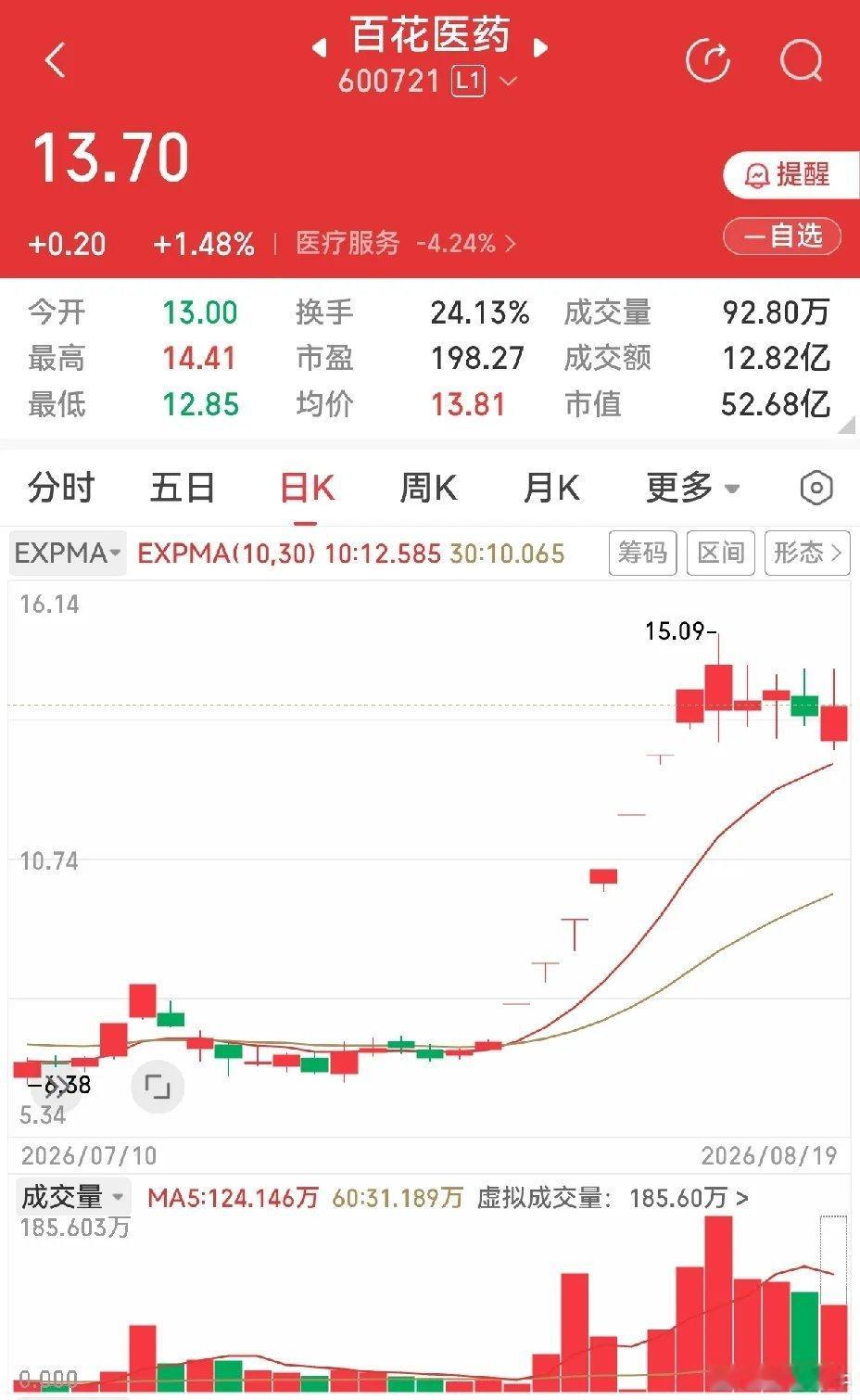Viewport: 860px width, 1400px height.
Task: Go back using the top-left arrow
Action: coord(56,61)
